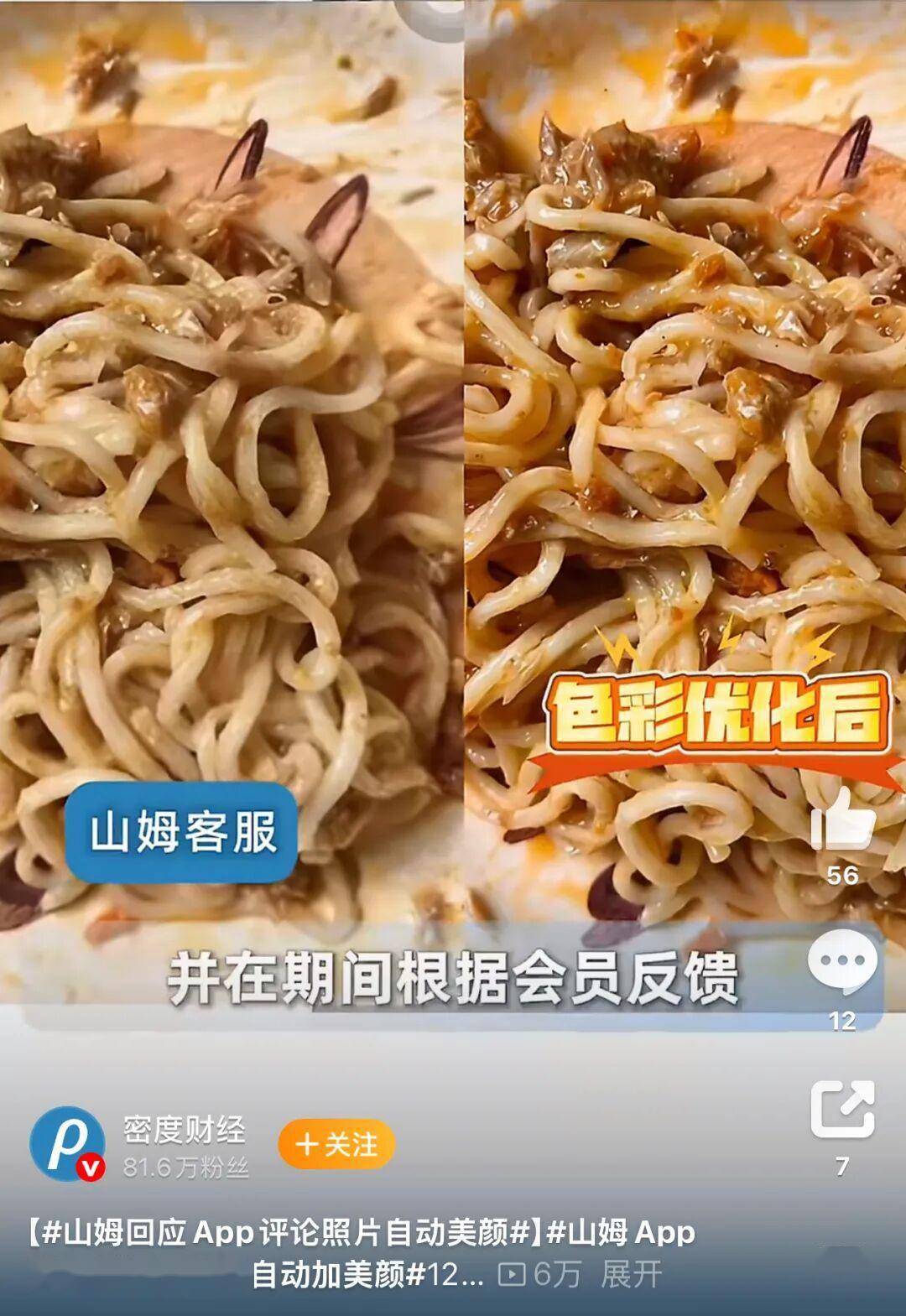Screen dimensions: 906x1316
Task: Expand the caption with 展开
Action: 631,1275
